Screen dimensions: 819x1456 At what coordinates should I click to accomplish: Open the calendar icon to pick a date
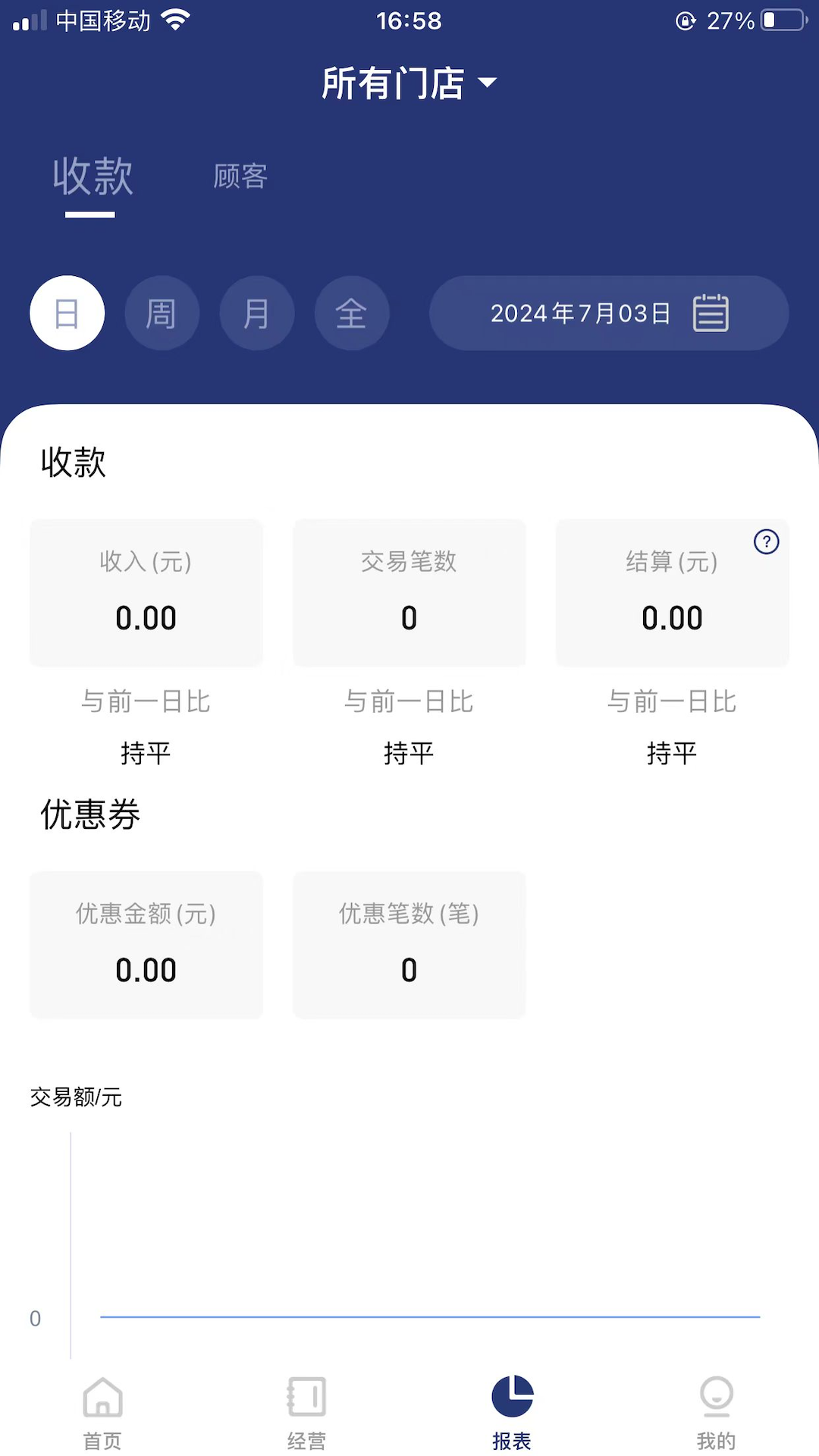tap(711, 312)
